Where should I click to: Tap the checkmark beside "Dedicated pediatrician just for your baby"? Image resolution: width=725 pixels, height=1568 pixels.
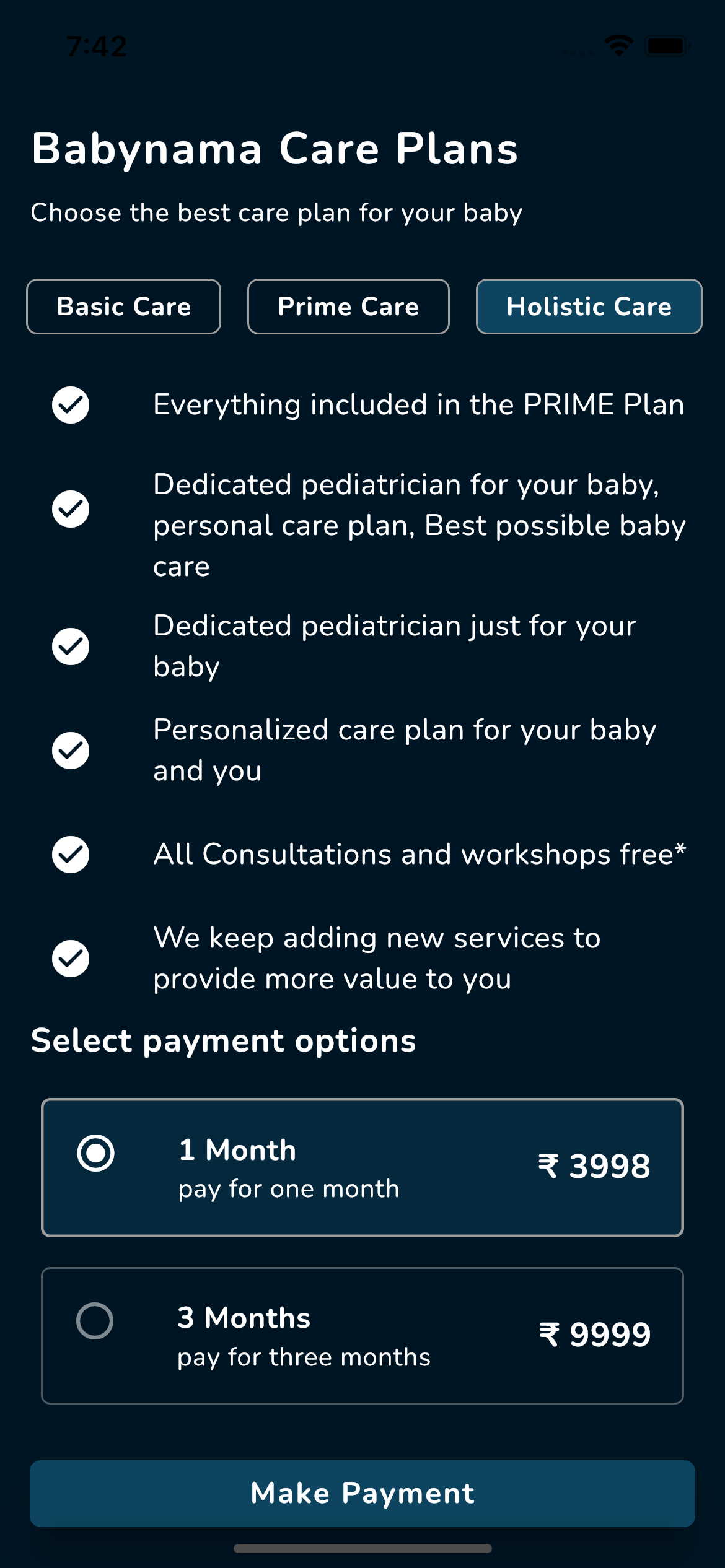70,646
